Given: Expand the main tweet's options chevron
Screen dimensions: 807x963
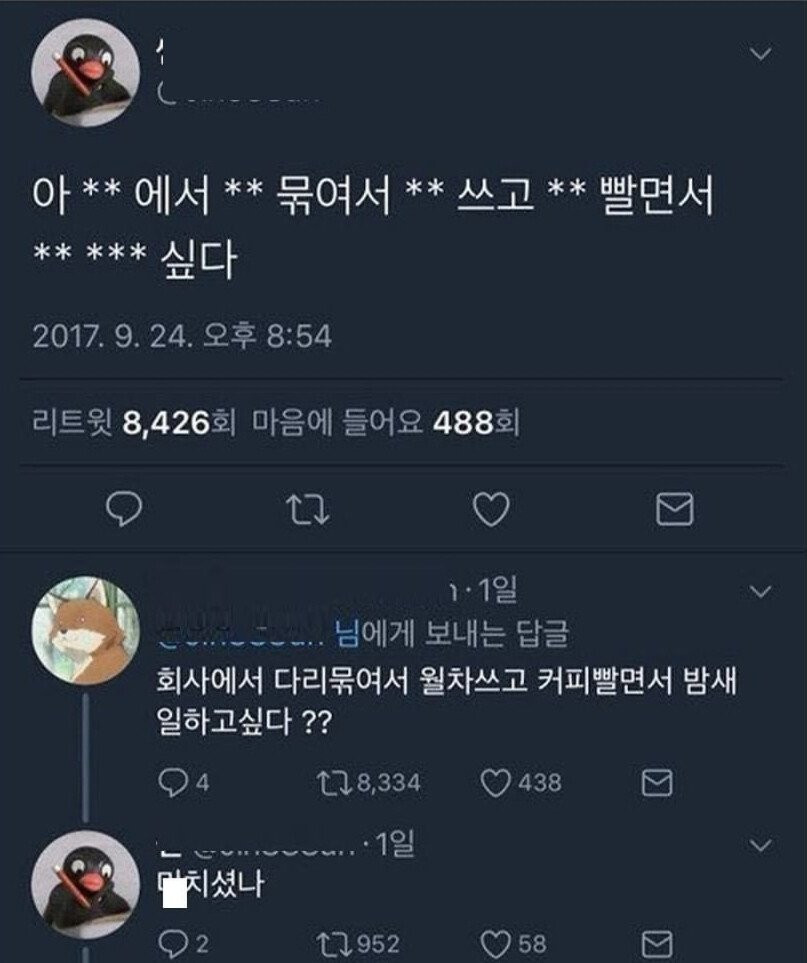Looking at the screenshot, I should (x=762, y=54).
